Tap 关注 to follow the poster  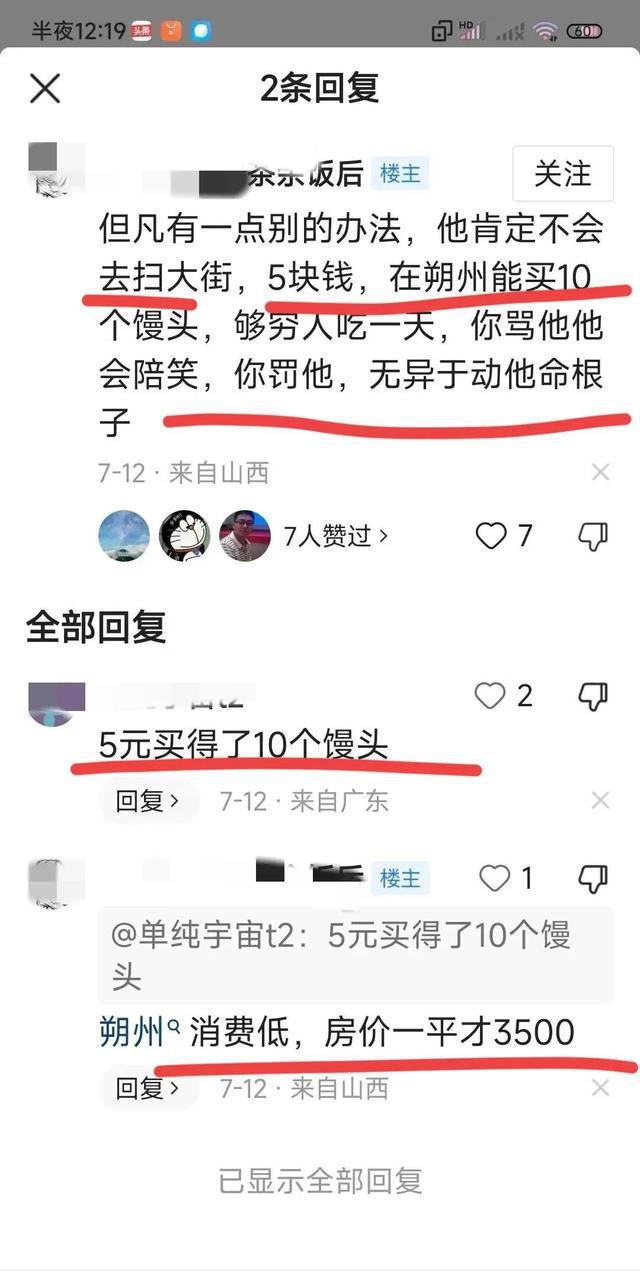pos(562,174)
